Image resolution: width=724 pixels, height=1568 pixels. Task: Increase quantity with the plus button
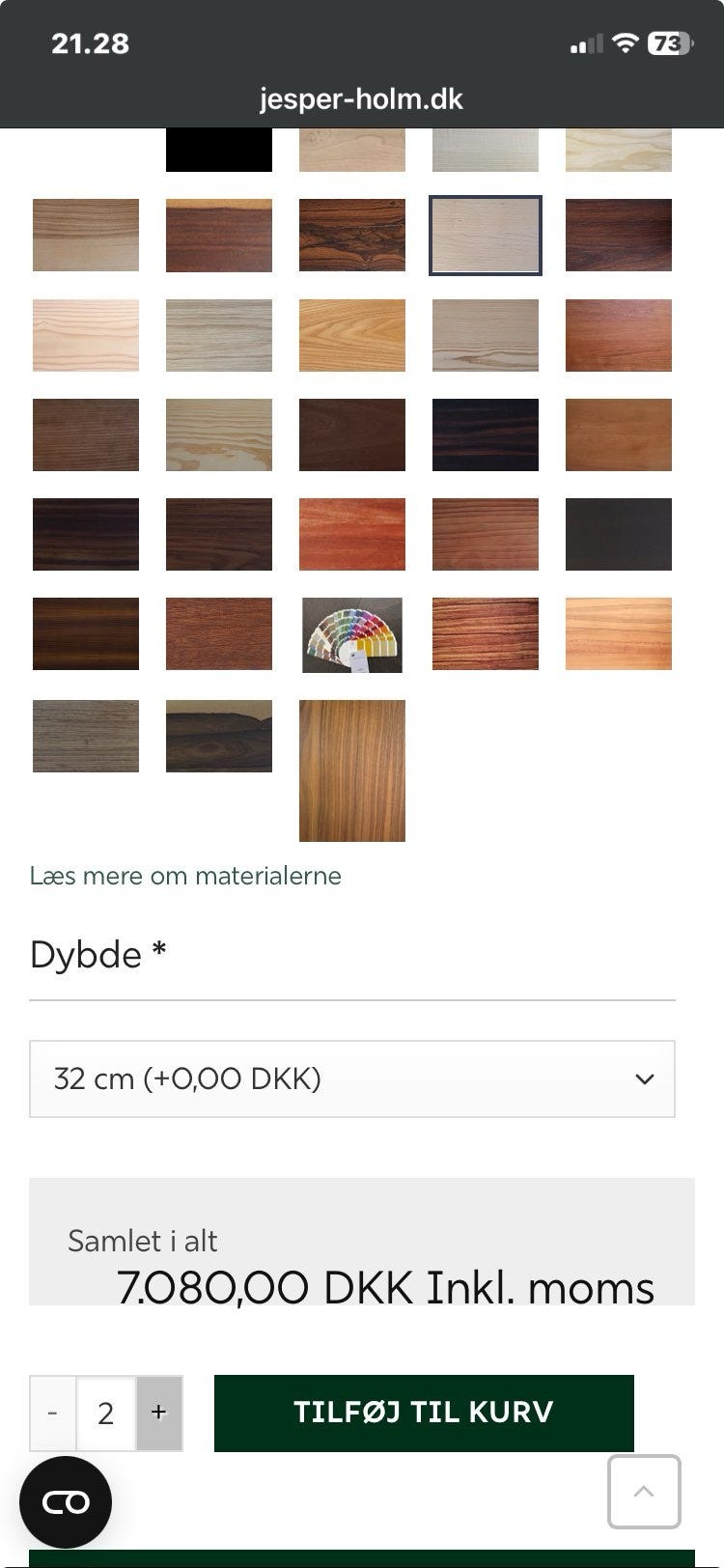[x=157, y=1413]
